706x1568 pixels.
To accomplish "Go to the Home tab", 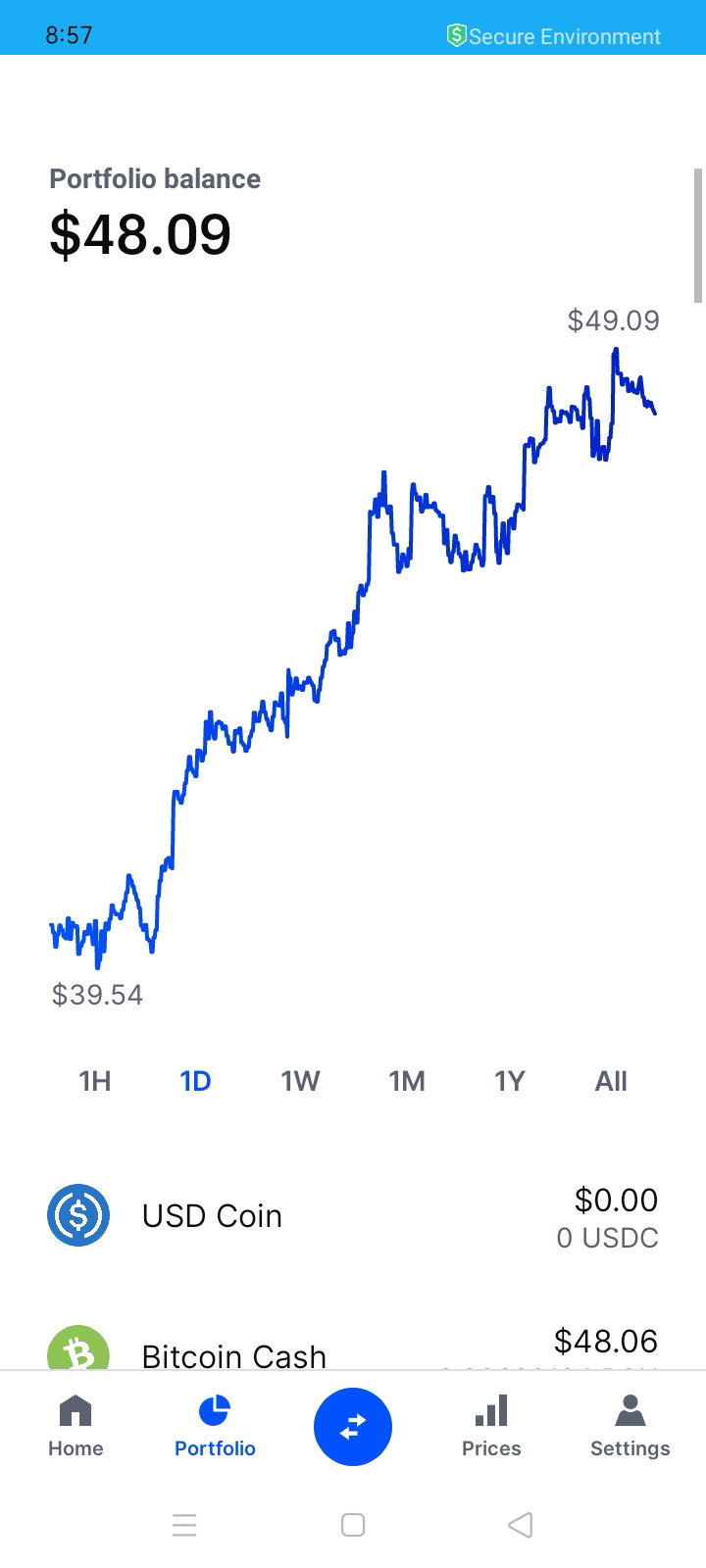I will [76, 1427].
